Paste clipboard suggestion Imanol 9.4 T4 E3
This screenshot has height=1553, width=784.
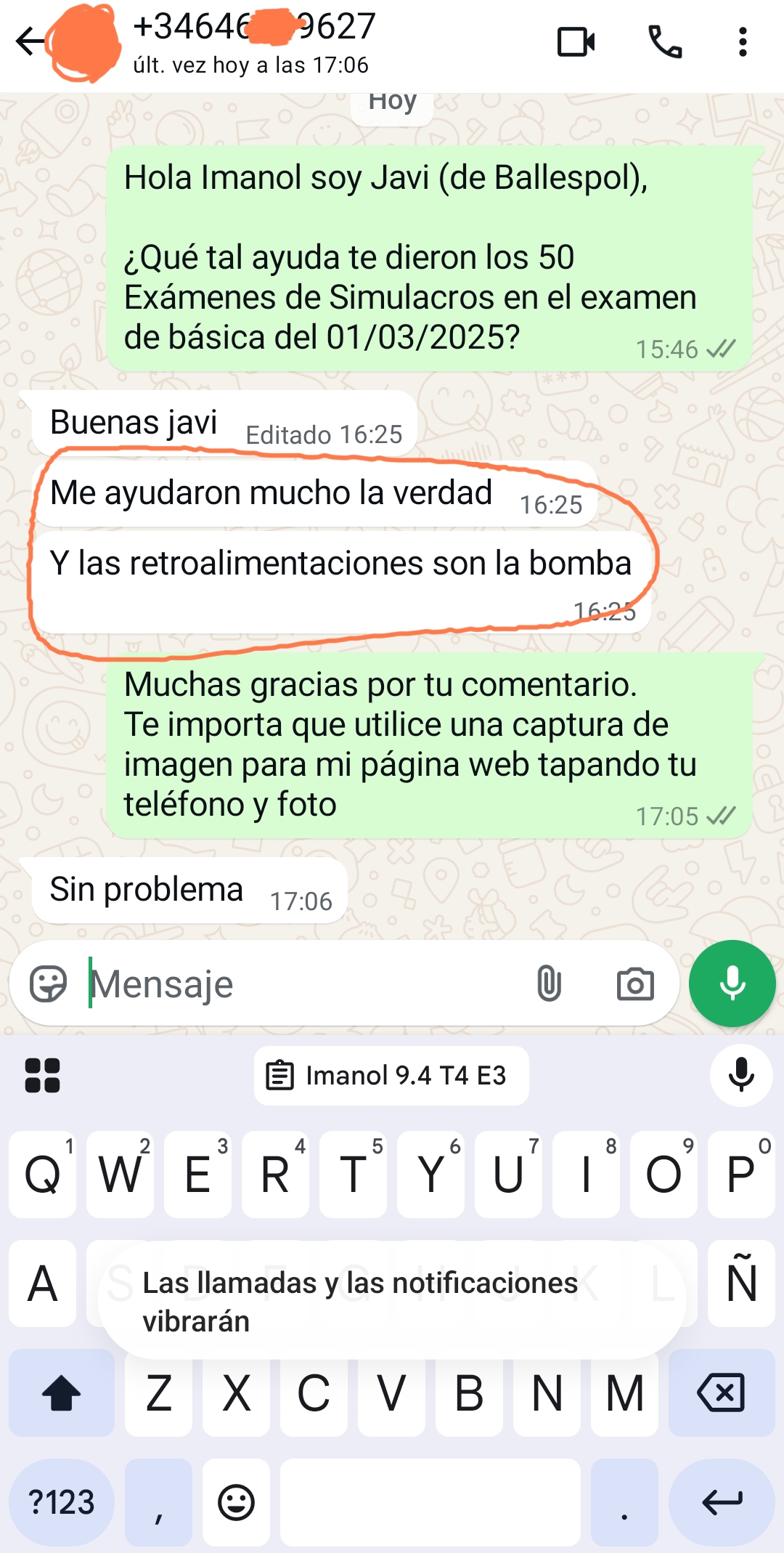click(391, 1076)
